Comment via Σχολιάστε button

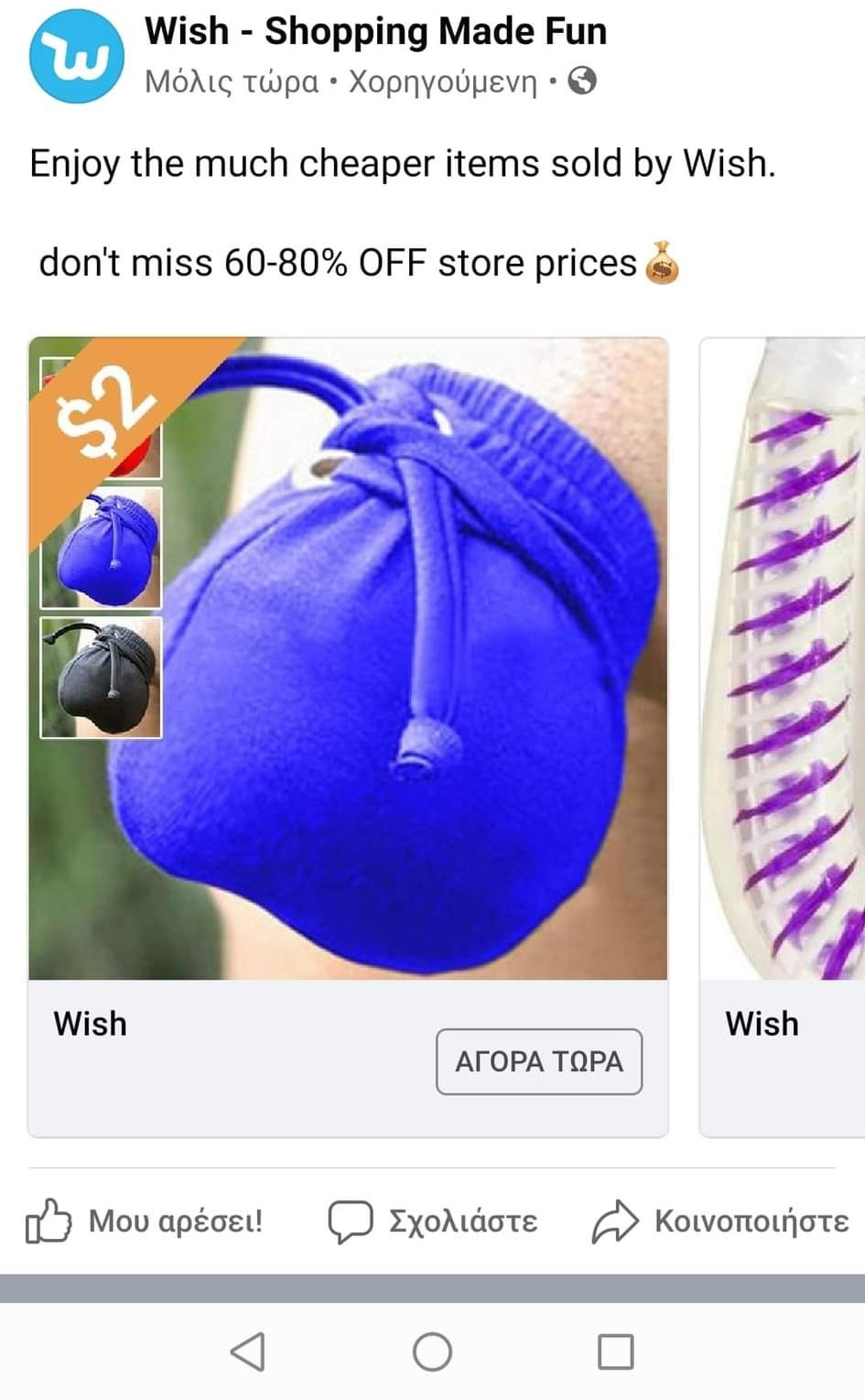[x=433, y=1221]
